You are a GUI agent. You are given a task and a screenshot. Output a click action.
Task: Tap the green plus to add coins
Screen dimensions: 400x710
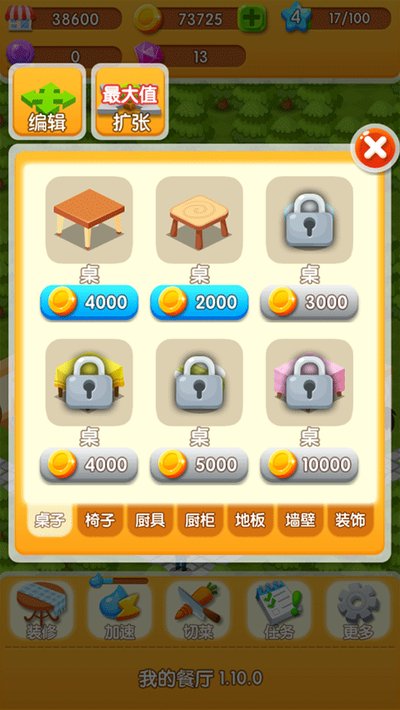tap(252, 18)
